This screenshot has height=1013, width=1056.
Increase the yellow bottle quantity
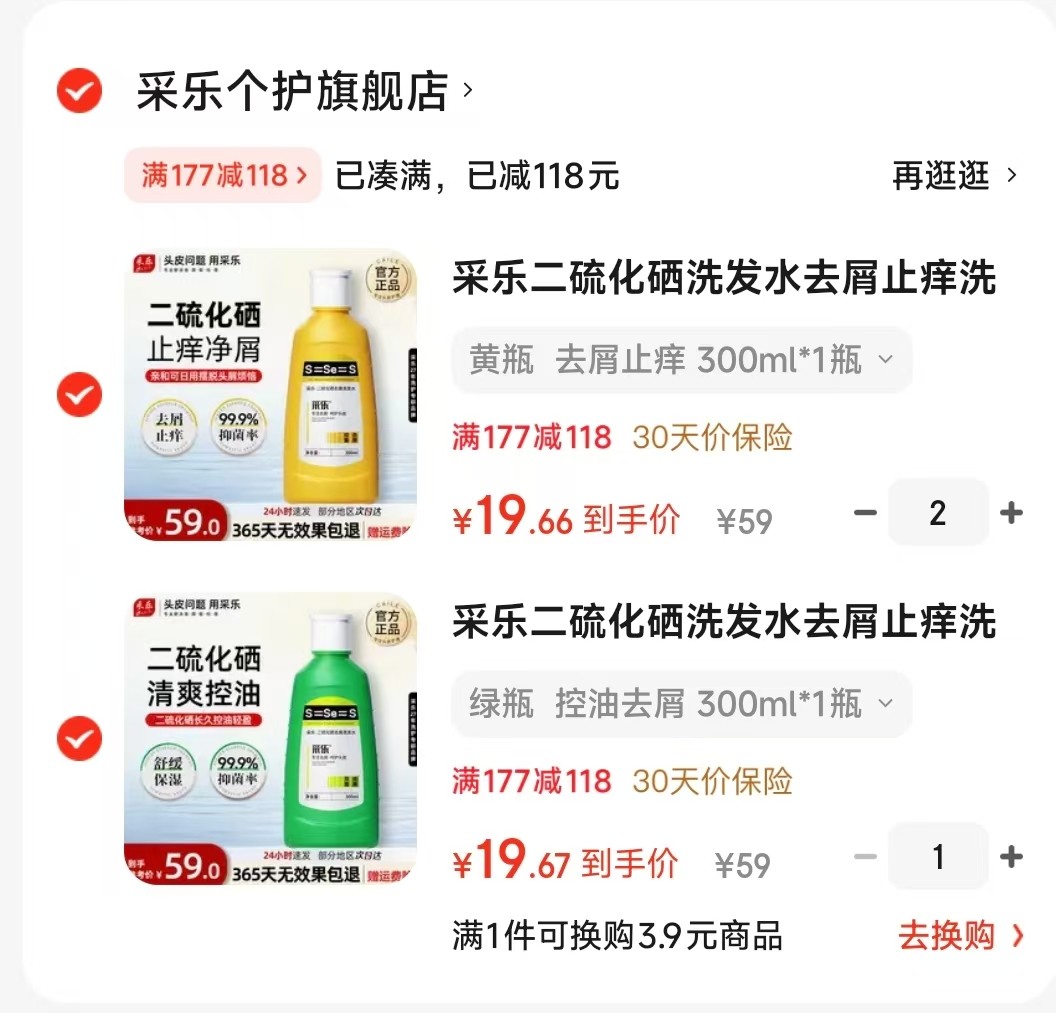click(x=1011, y=513)
